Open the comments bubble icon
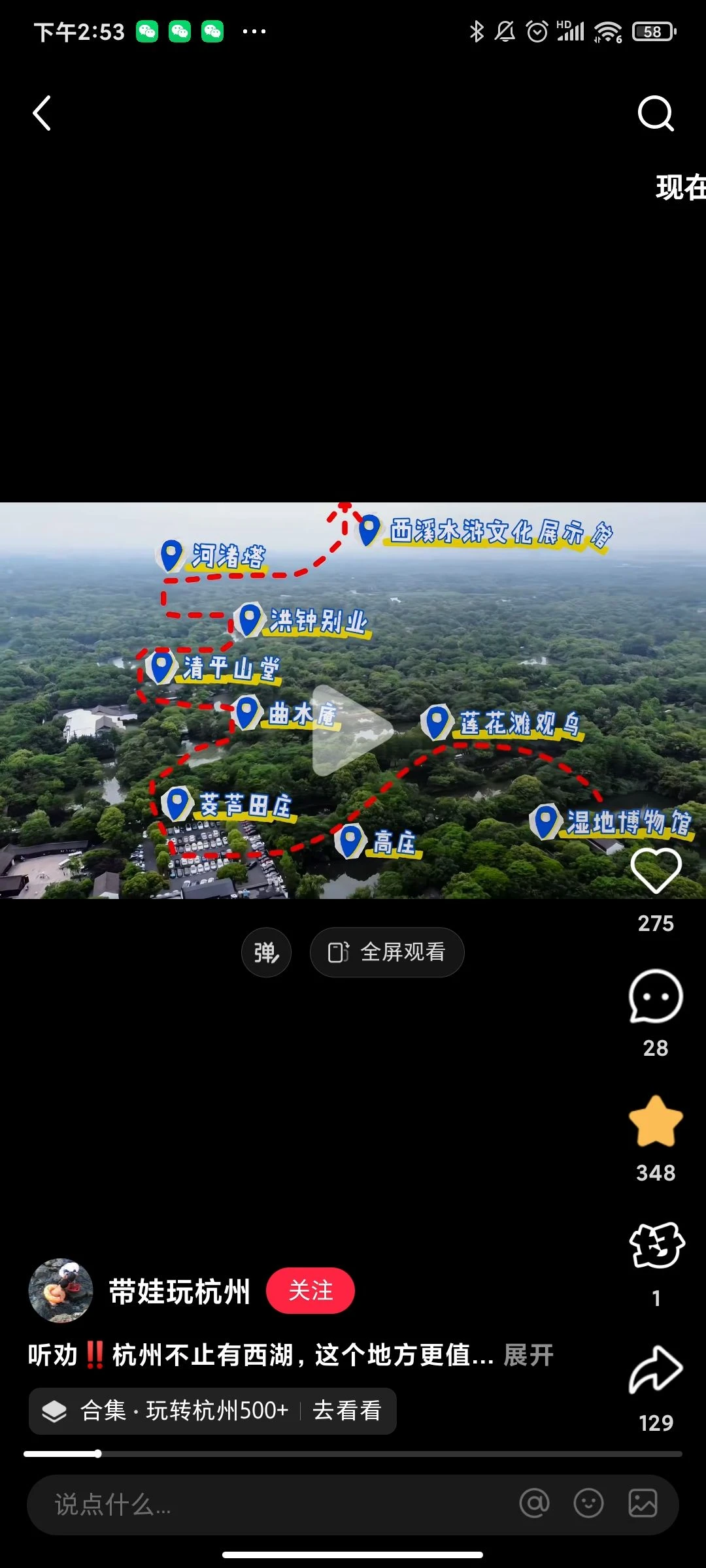The width and height of the screenshot is (706, 1568). coord(656,996)
